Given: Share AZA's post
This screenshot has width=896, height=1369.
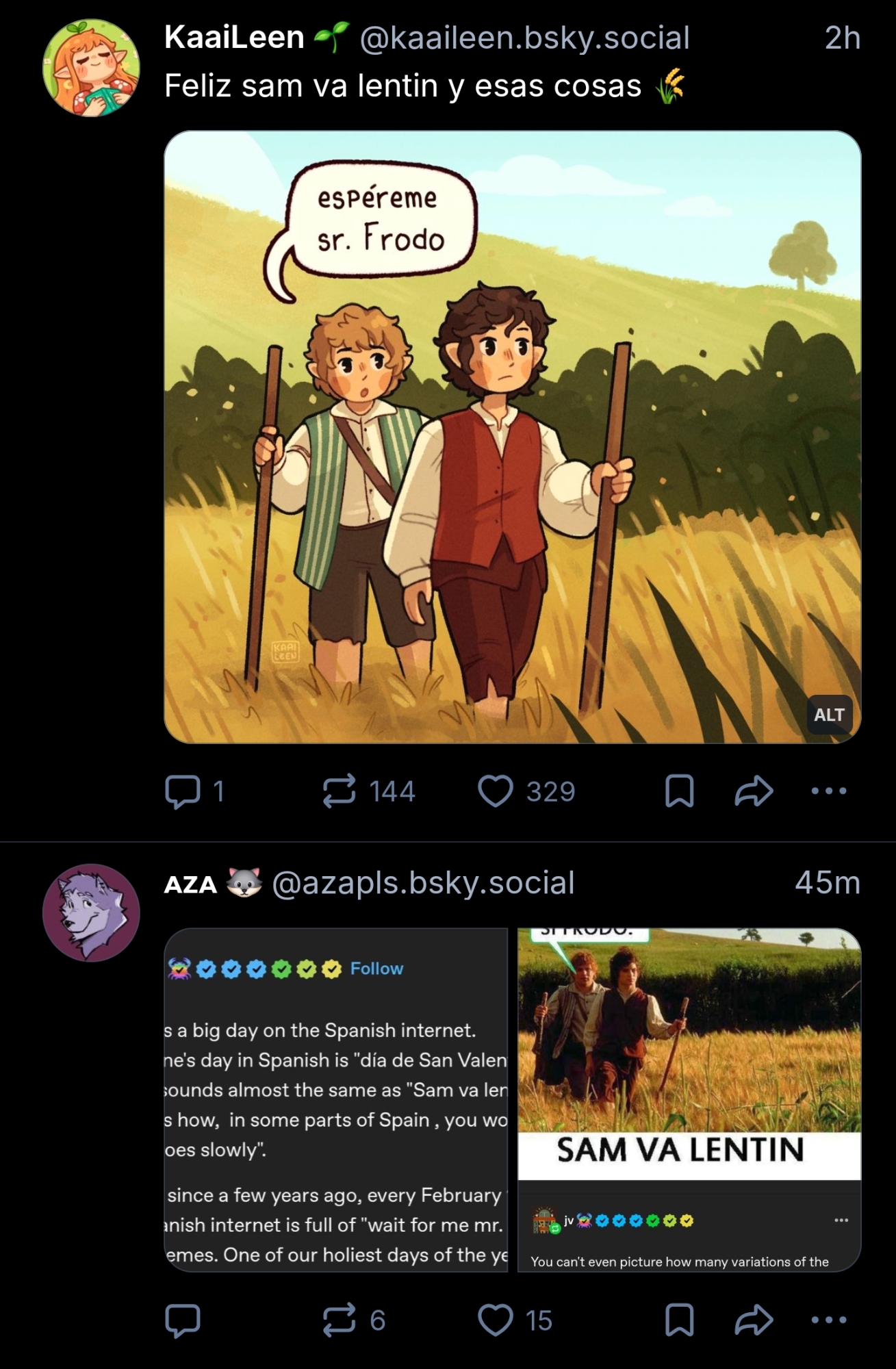Looking at the screenshot, I should click(754, 1320).
